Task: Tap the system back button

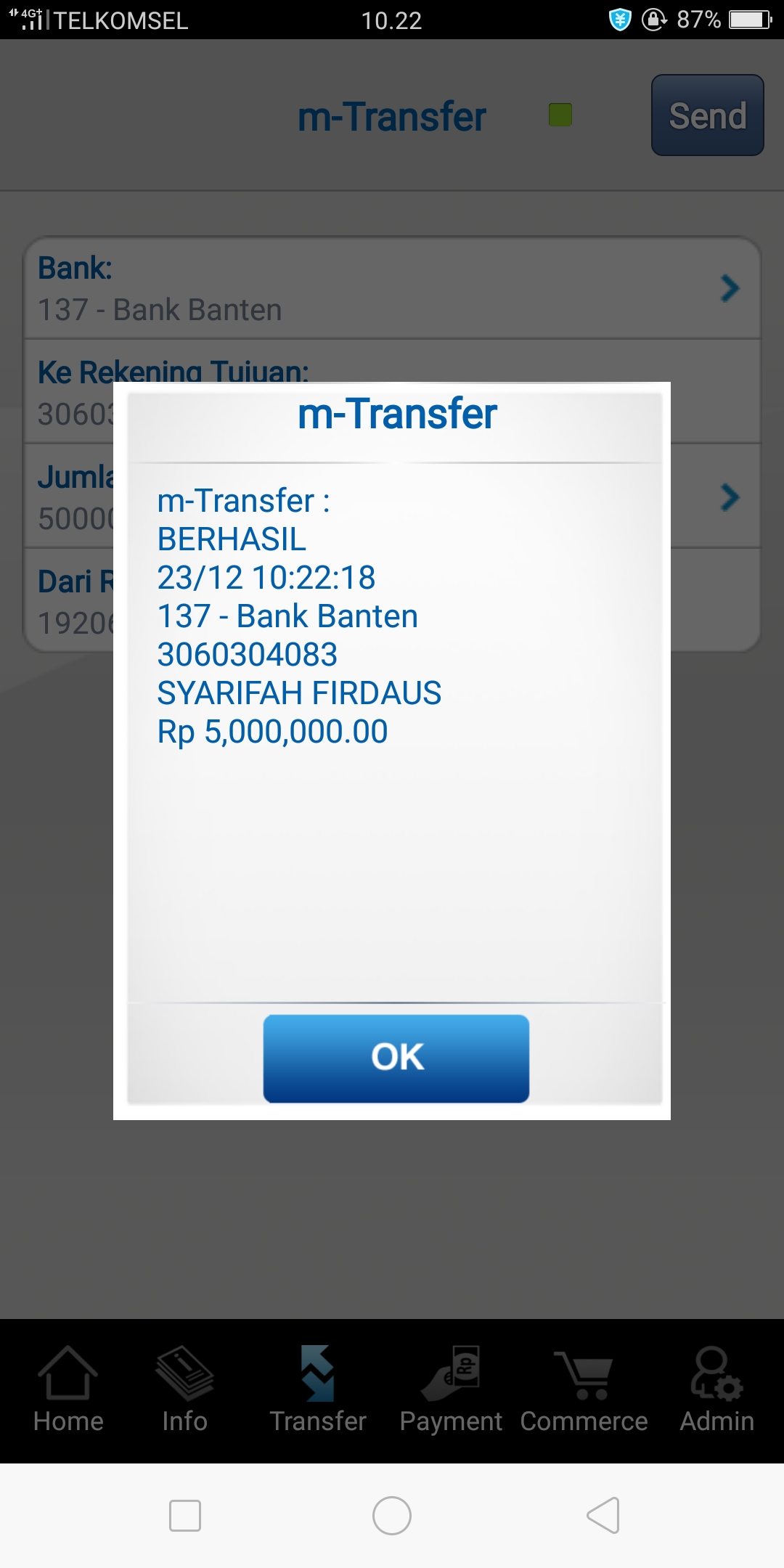Action: (x=603, y=1516)
